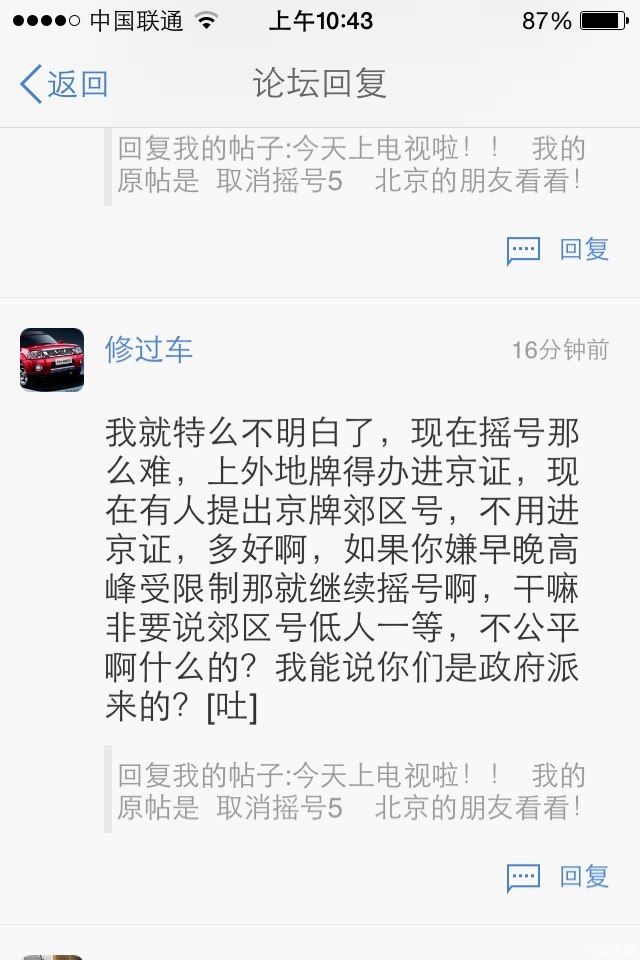View the profile of username 修过车

pyautogui.click(x=149, y=349)
